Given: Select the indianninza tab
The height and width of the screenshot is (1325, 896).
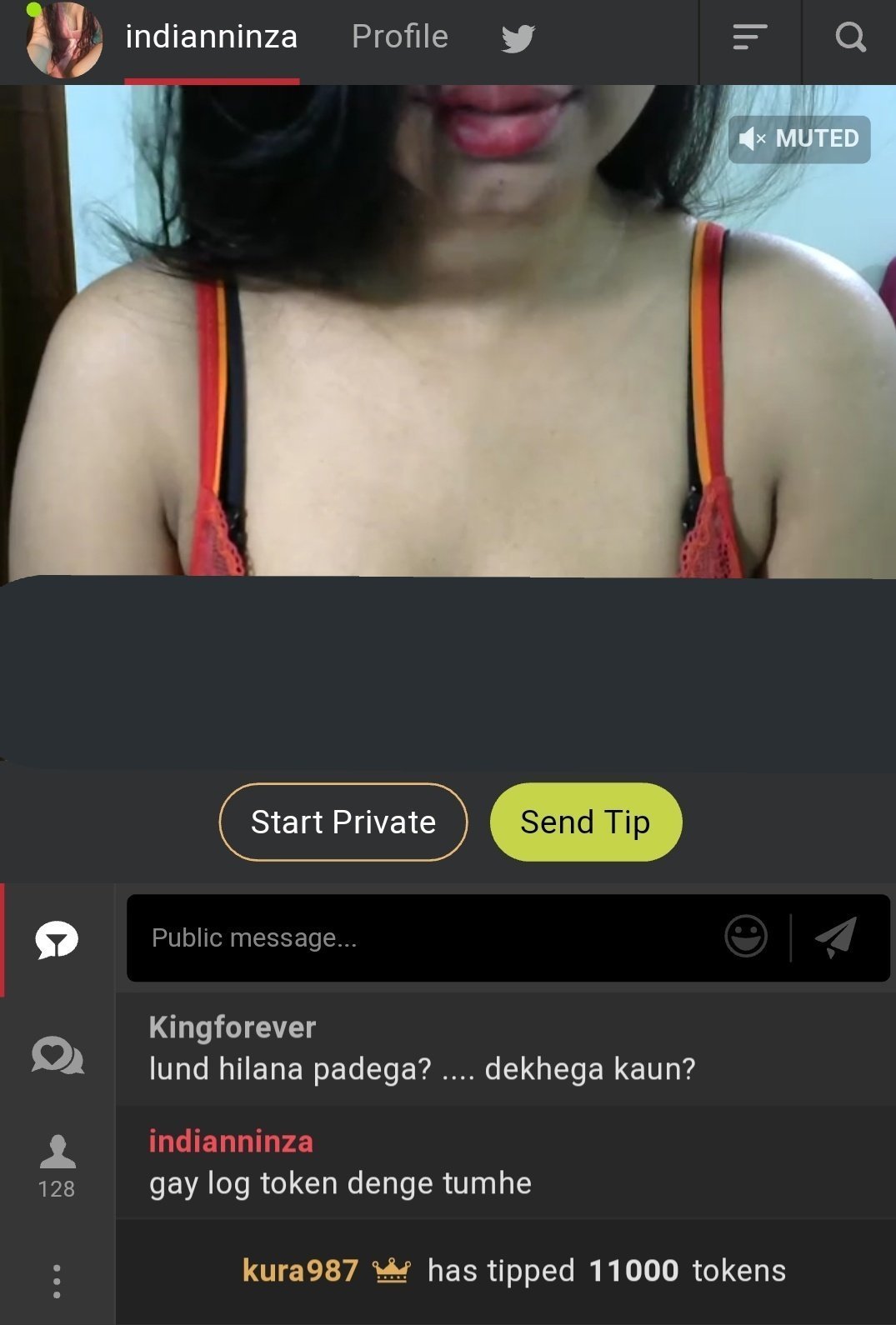Looking at the screenshot, I should point(212,37).
